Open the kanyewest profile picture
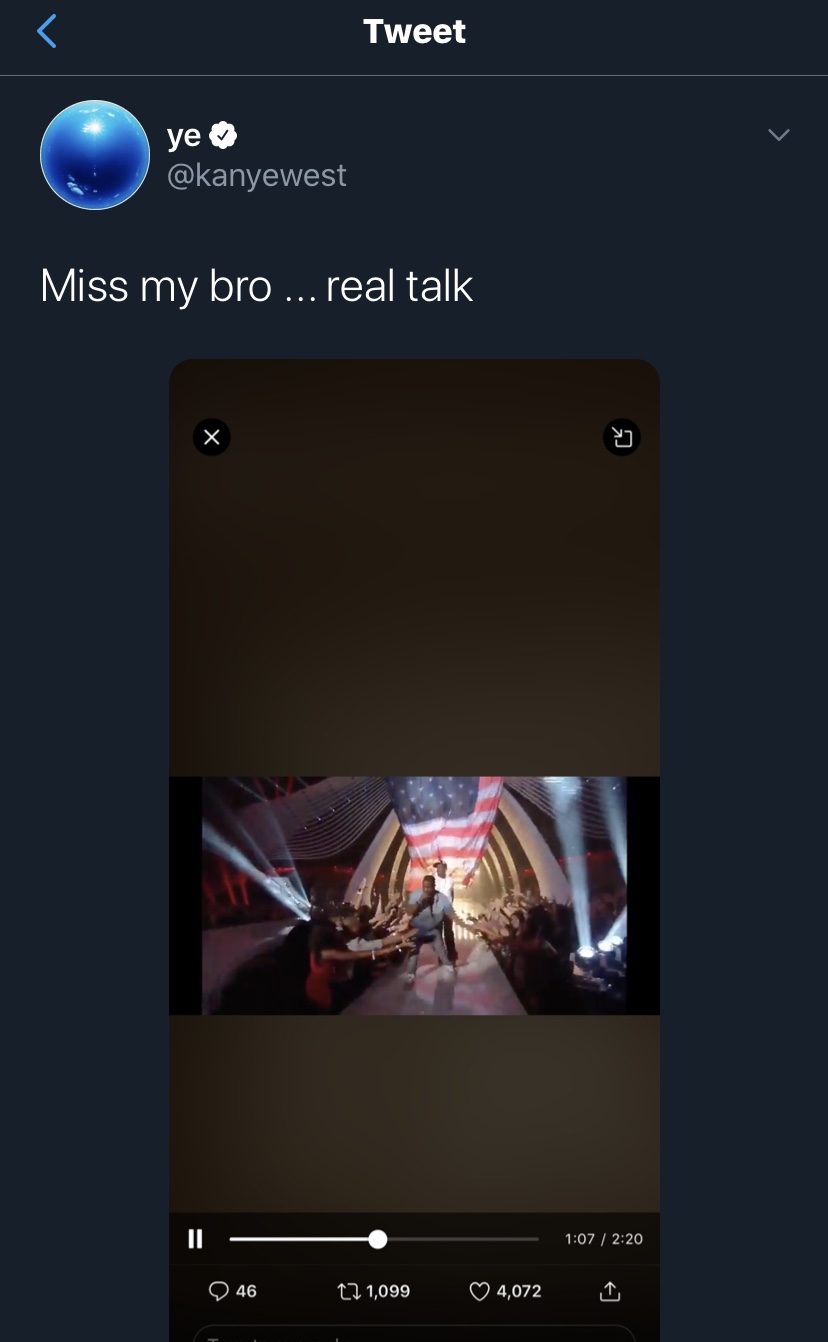 (95, 155)
